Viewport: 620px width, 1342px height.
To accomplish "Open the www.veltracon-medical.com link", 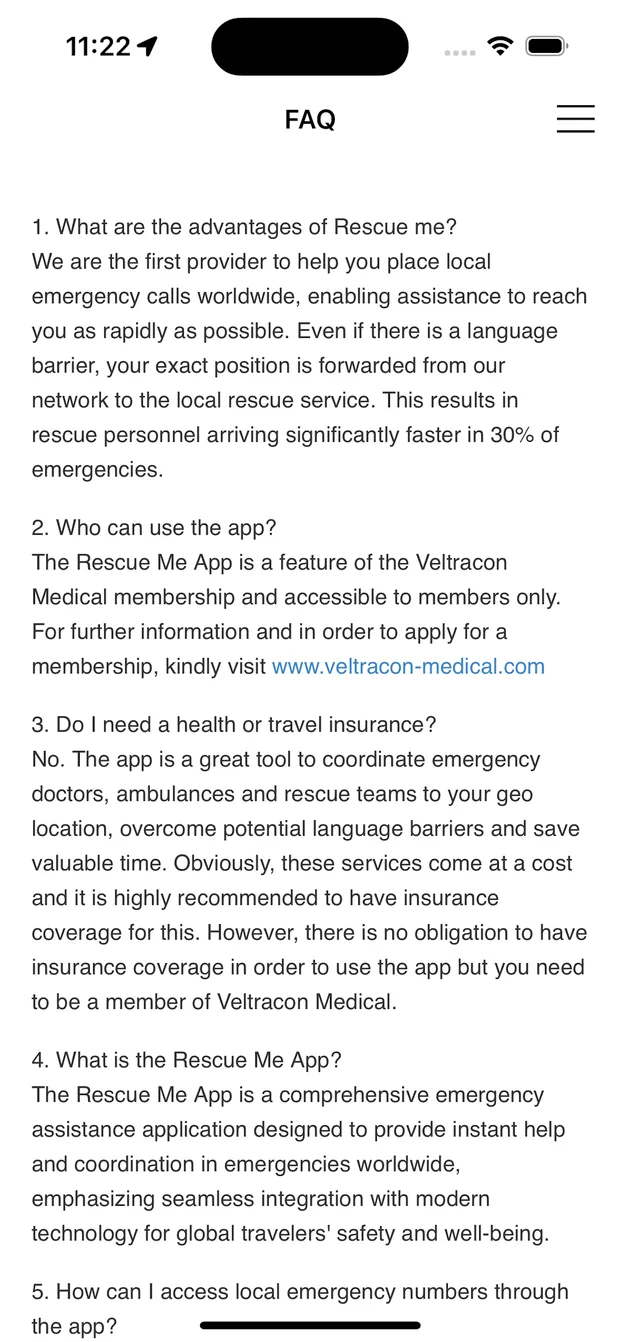I will pyautogui.click(x=408, y=666).
